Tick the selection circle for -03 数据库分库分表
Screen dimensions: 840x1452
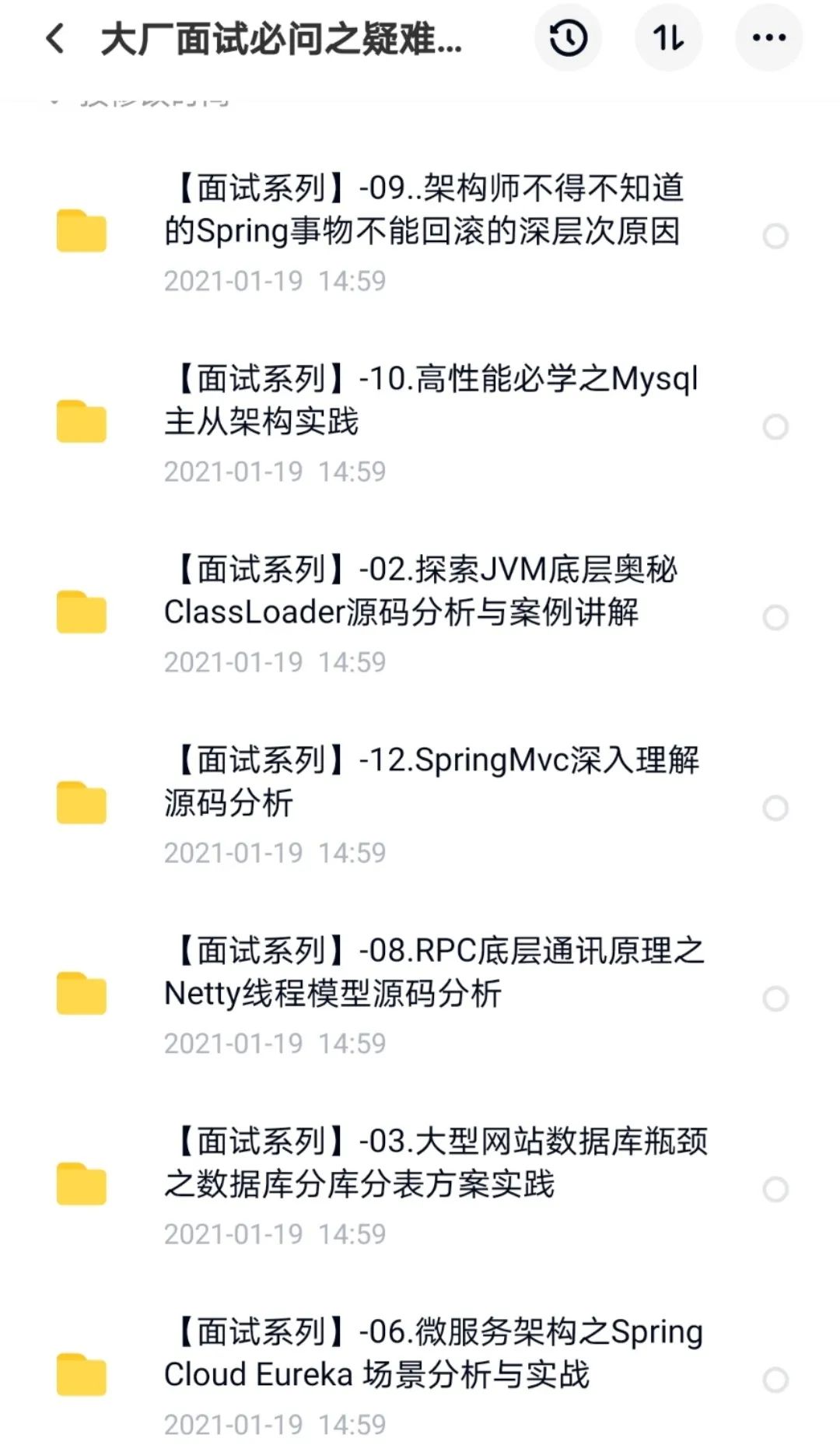(x=775, y=1189)
